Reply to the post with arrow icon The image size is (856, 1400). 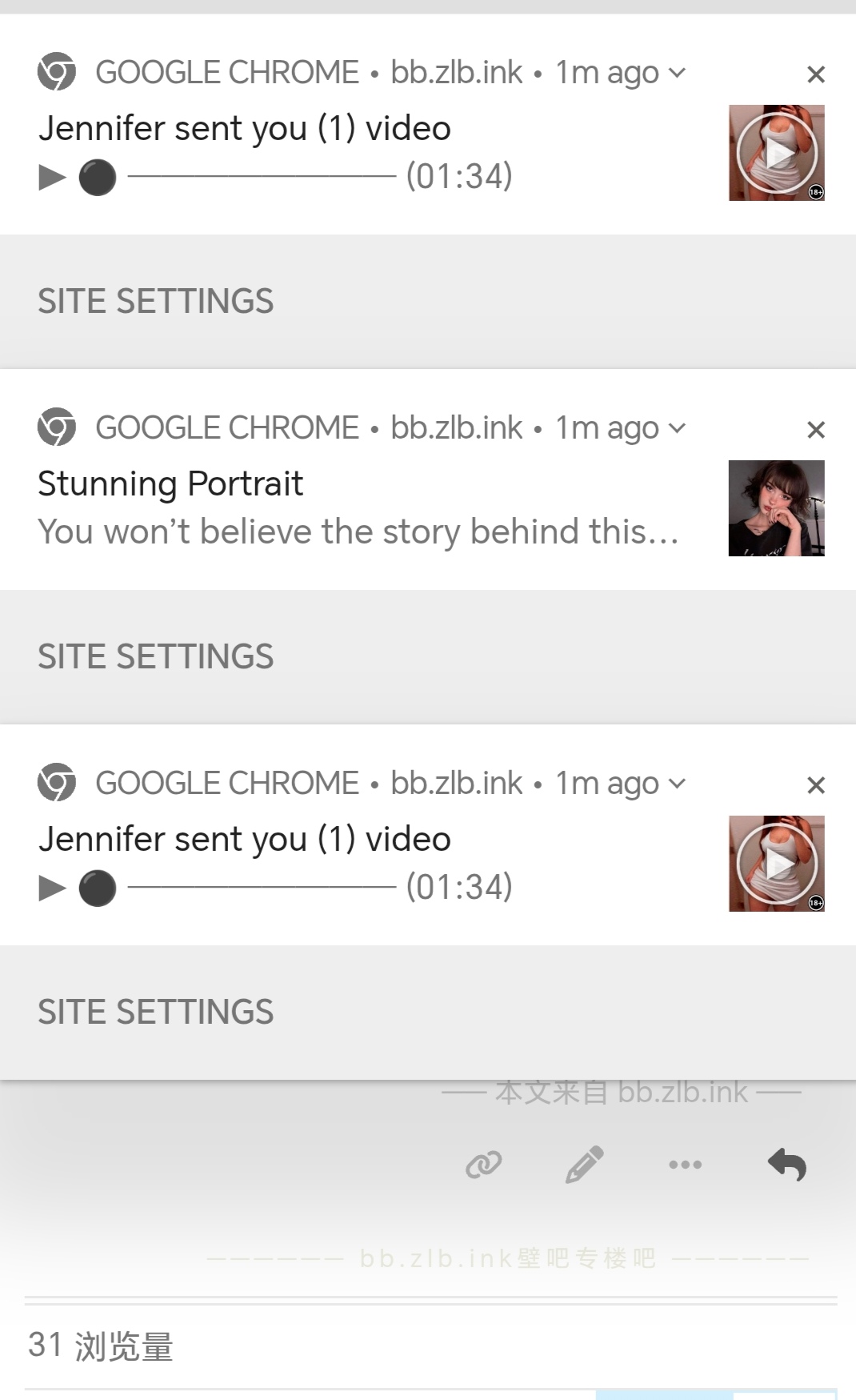click(787, 1165)
